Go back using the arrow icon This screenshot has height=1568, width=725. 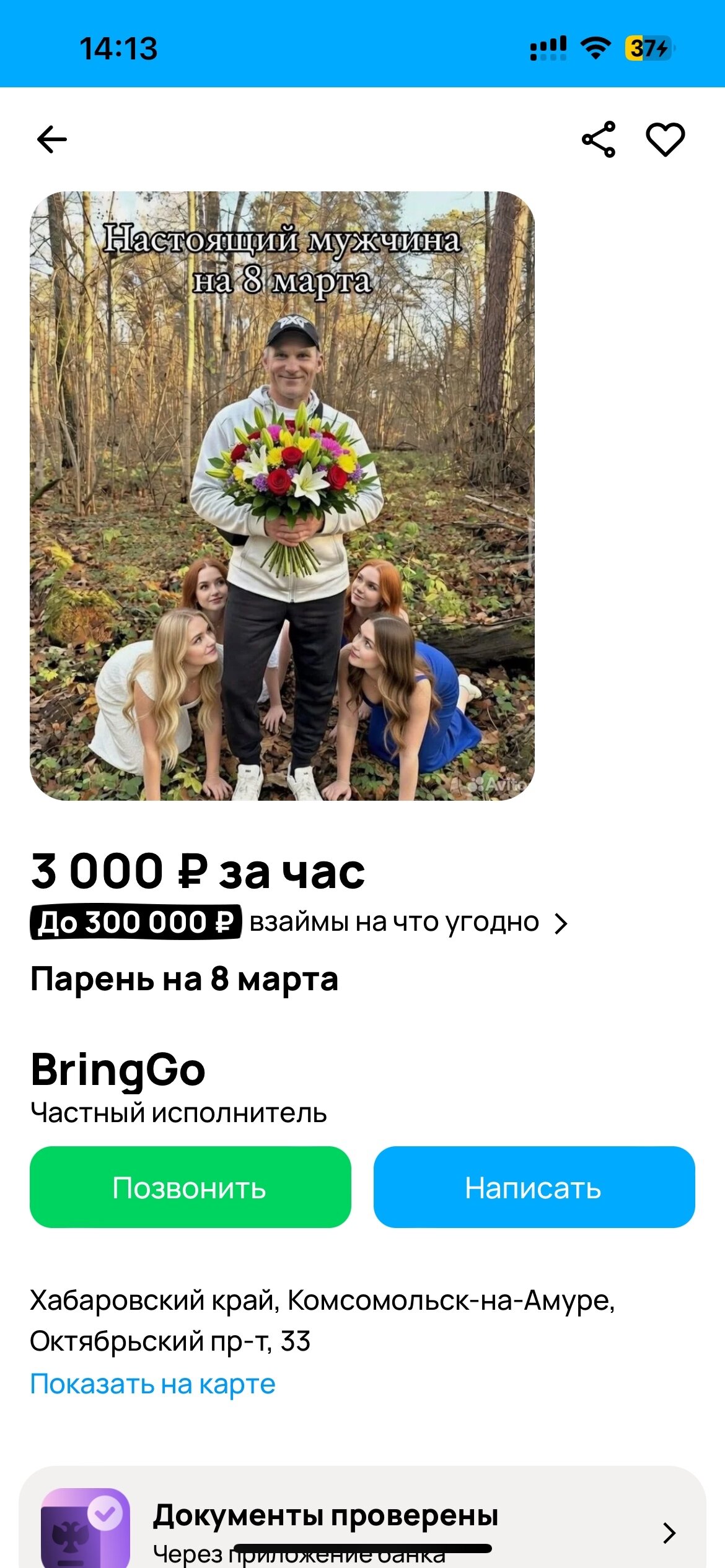point(52,139)
